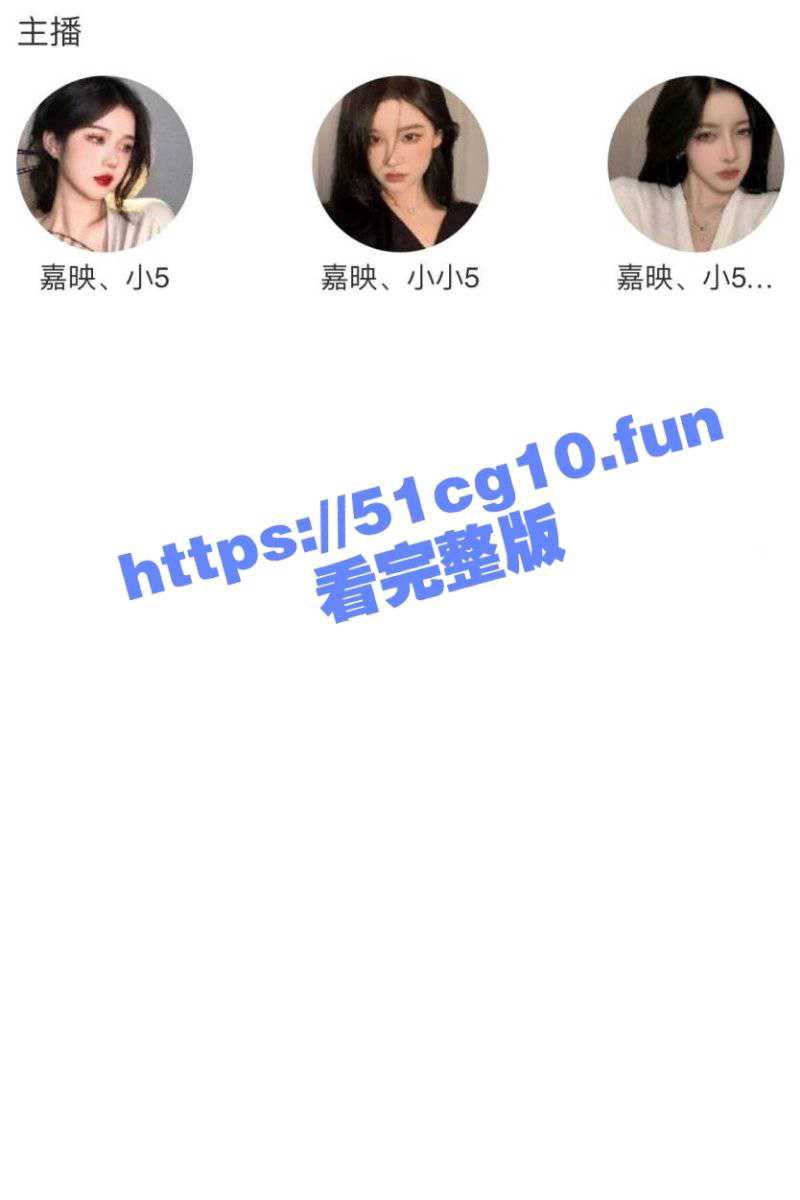Open the profile of 嘉映、小5
This screenshot has height=1200, width=800.
[x=104, y=163]
